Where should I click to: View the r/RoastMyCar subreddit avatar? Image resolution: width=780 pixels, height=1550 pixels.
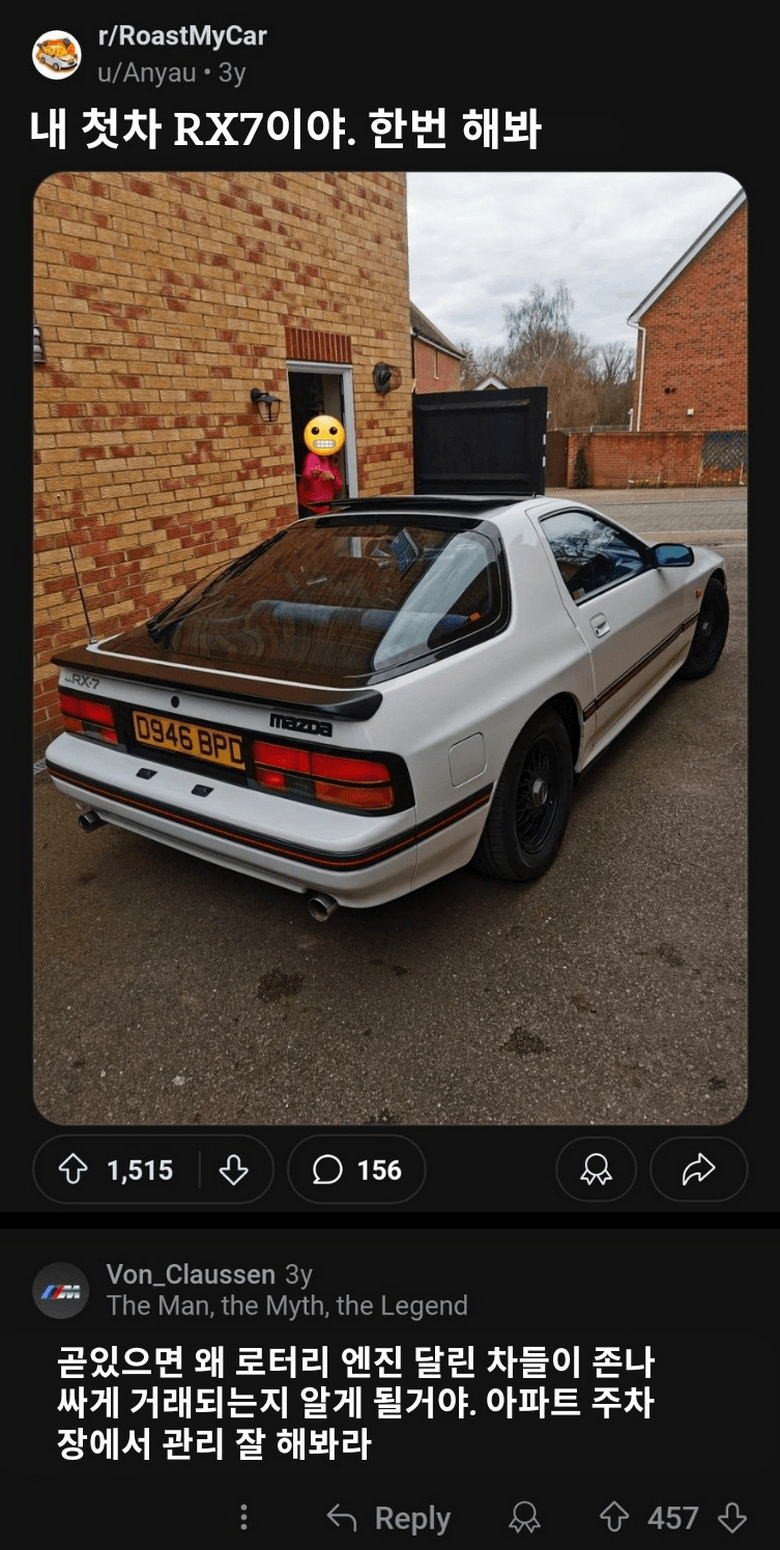(x=56, y=55)
